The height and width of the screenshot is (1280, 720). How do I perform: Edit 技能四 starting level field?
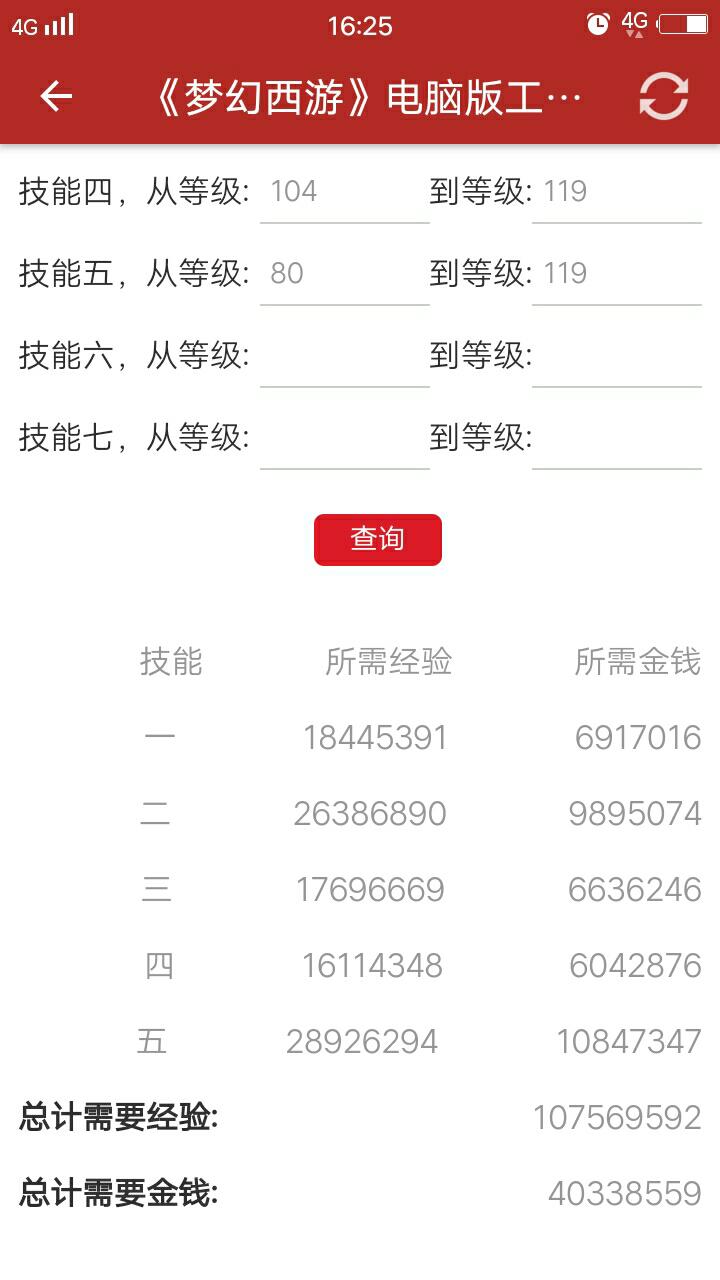point(345,192)
